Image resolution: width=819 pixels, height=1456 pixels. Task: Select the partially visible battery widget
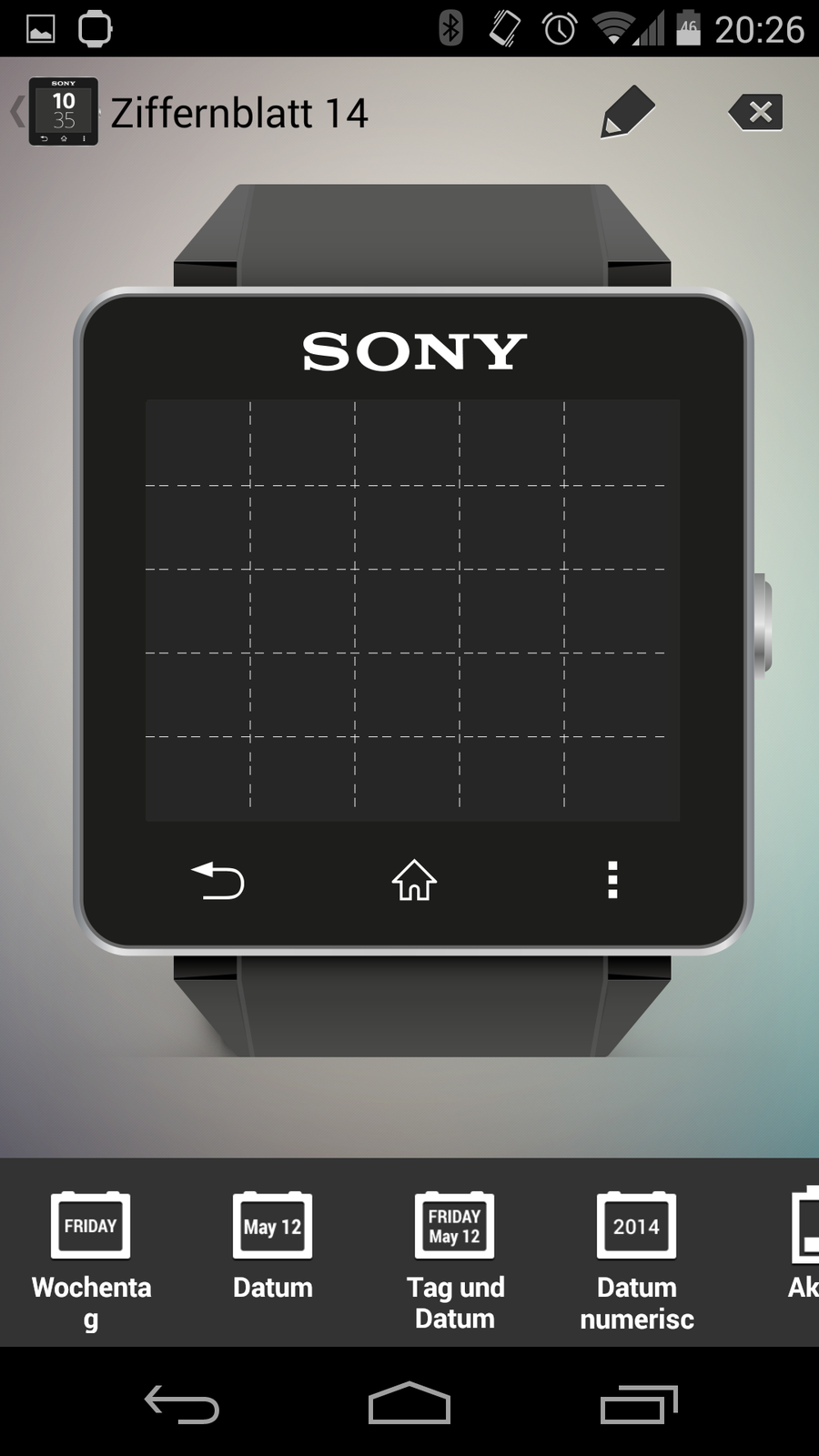click(x=803, y=1245)
